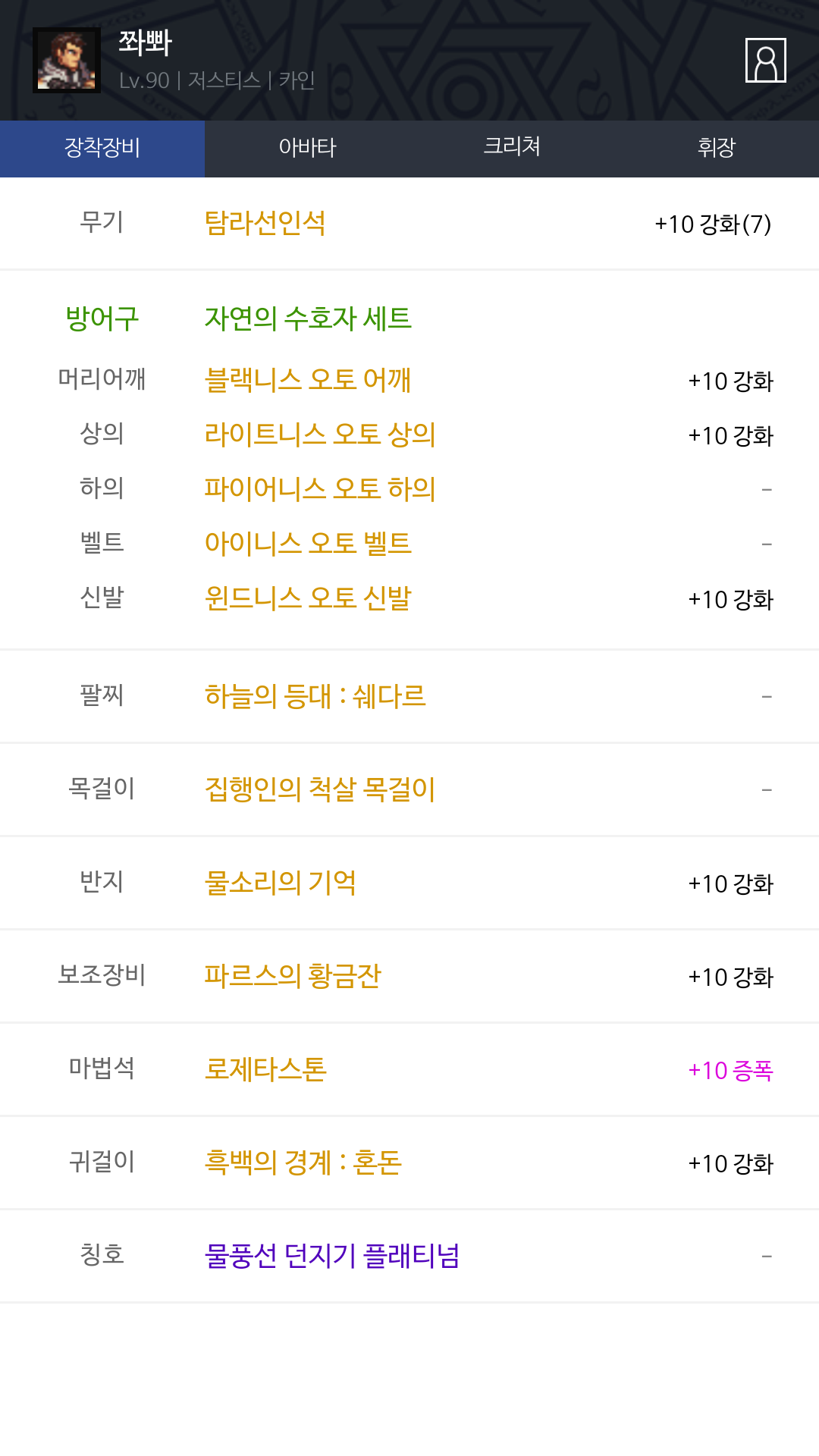This screenshot has height=1456, width=819.
Task: Switch to the 크리쳐 tab
Action: (512, 148)
